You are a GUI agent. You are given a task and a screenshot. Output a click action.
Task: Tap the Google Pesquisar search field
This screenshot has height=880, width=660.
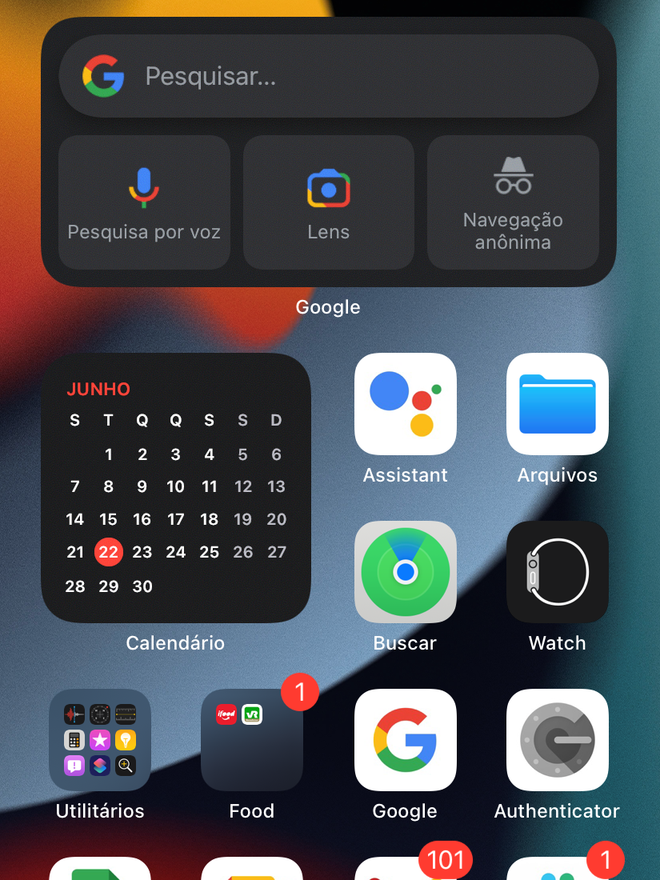[328, 76]
